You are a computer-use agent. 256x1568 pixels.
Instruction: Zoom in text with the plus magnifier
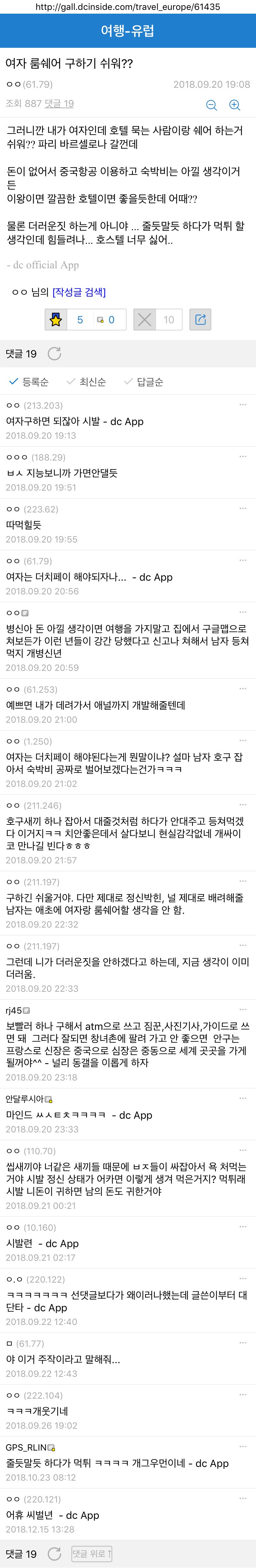click(235, 105)
